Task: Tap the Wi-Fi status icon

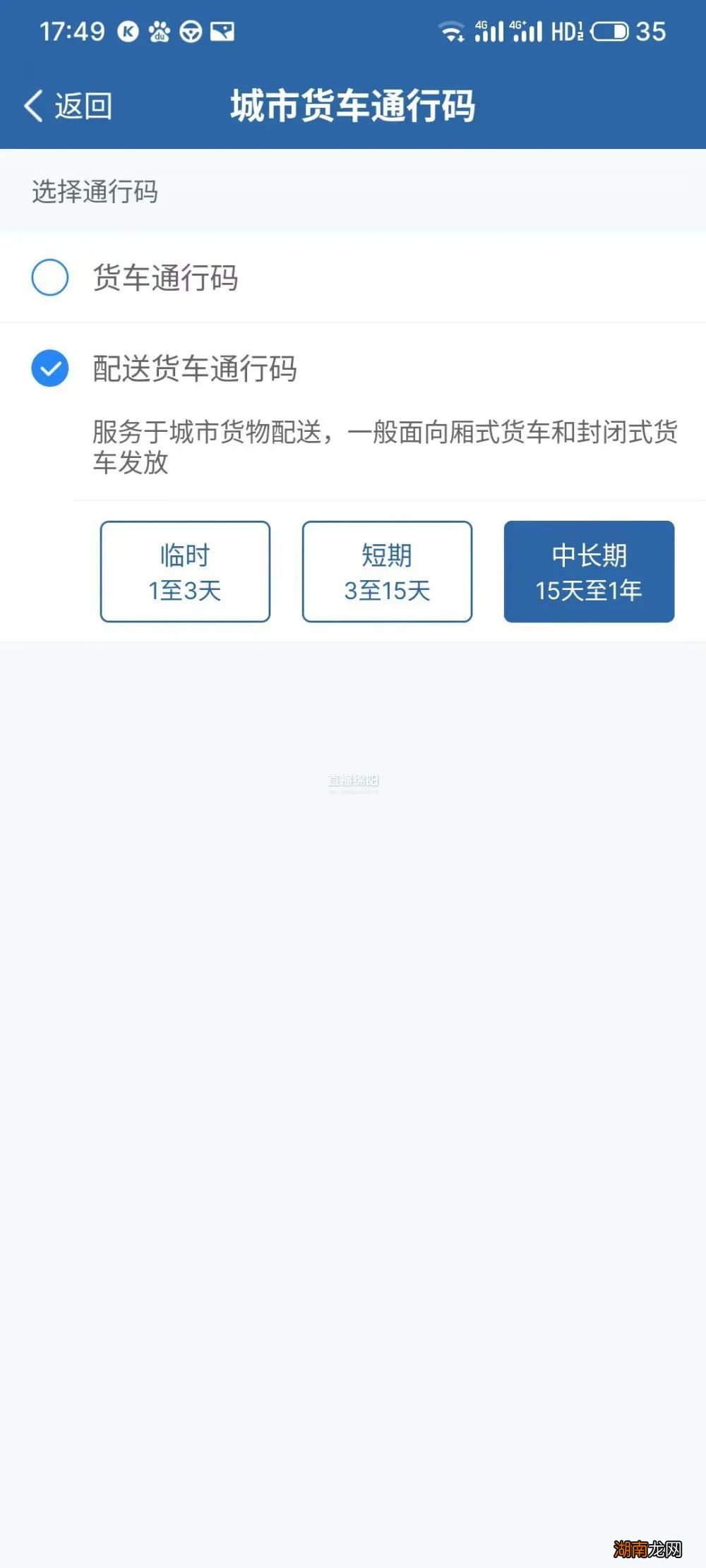Action: coord(450,32)
